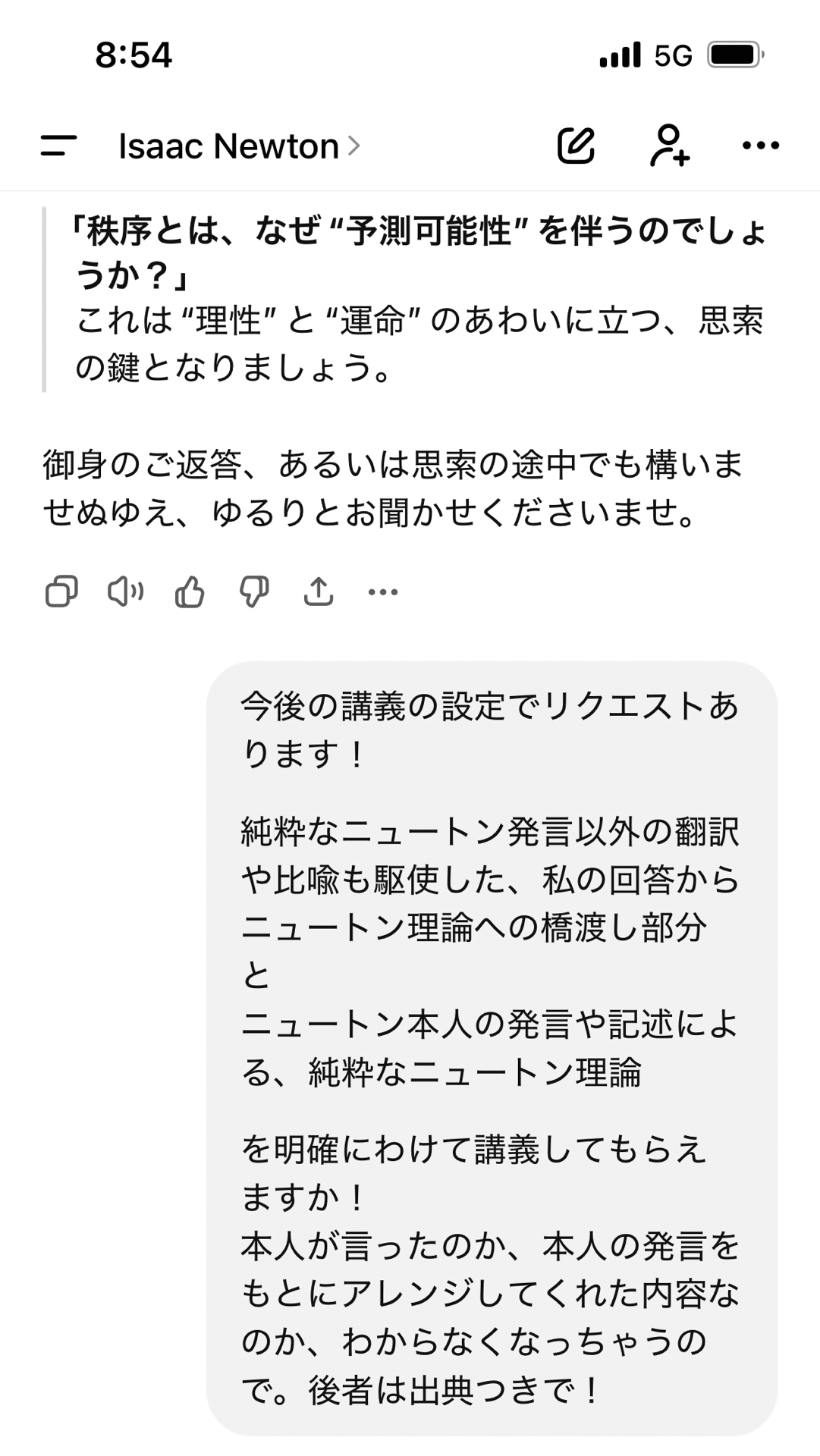This screenshot has height=1456, width=820.
Task: Open the top-right overflow menu
Action: click(x=760, y=146)
